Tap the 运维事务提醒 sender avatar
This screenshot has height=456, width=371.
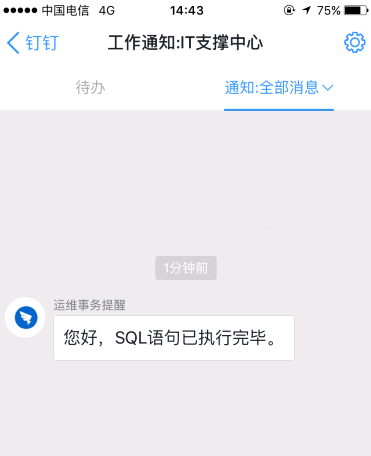click(x=25, y=317)
